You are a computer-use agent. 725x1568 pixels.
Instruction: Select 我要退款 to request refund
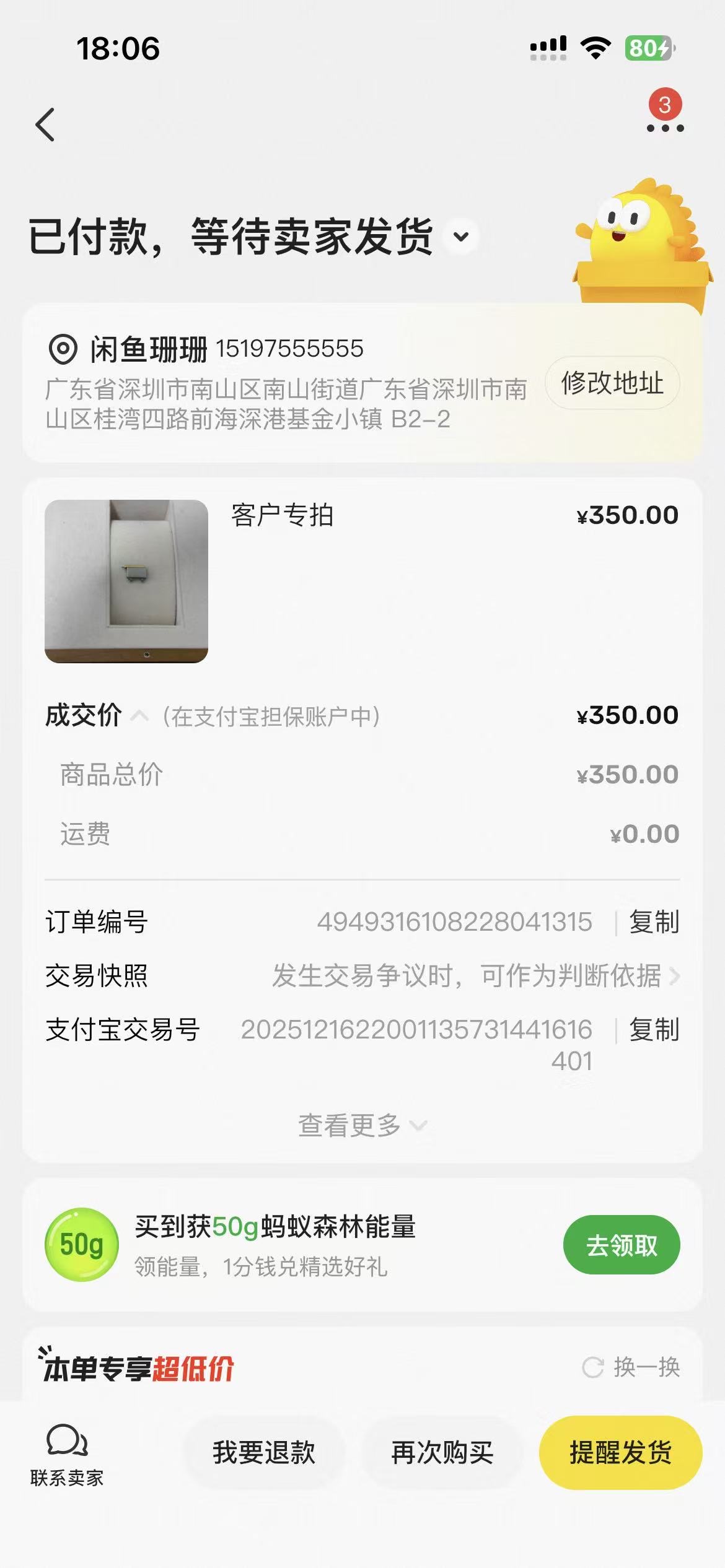(x=264, y=1453)
